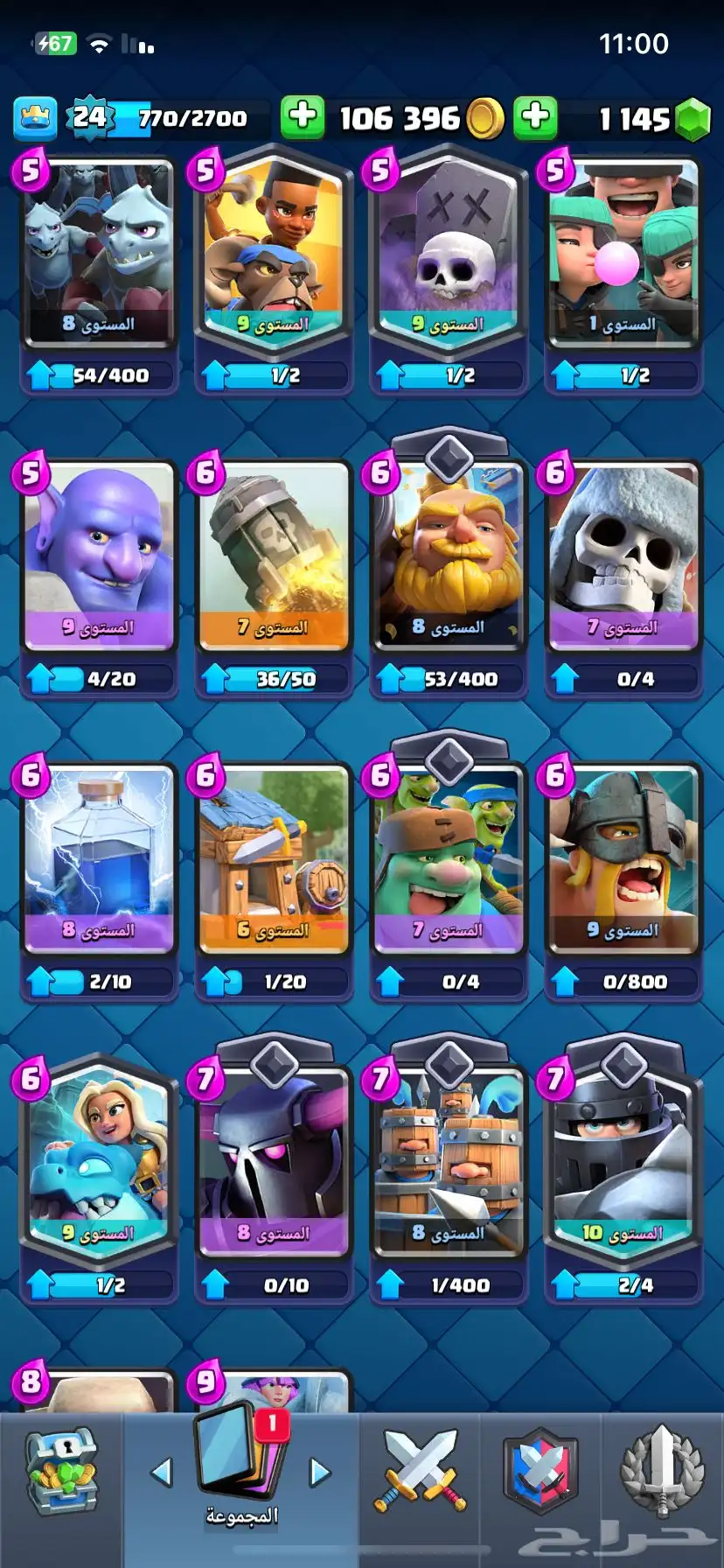Viewport: 724px width, 1568px height.
Task: Go to the Battle crossed swords tab
Action: pos(421,1472)
